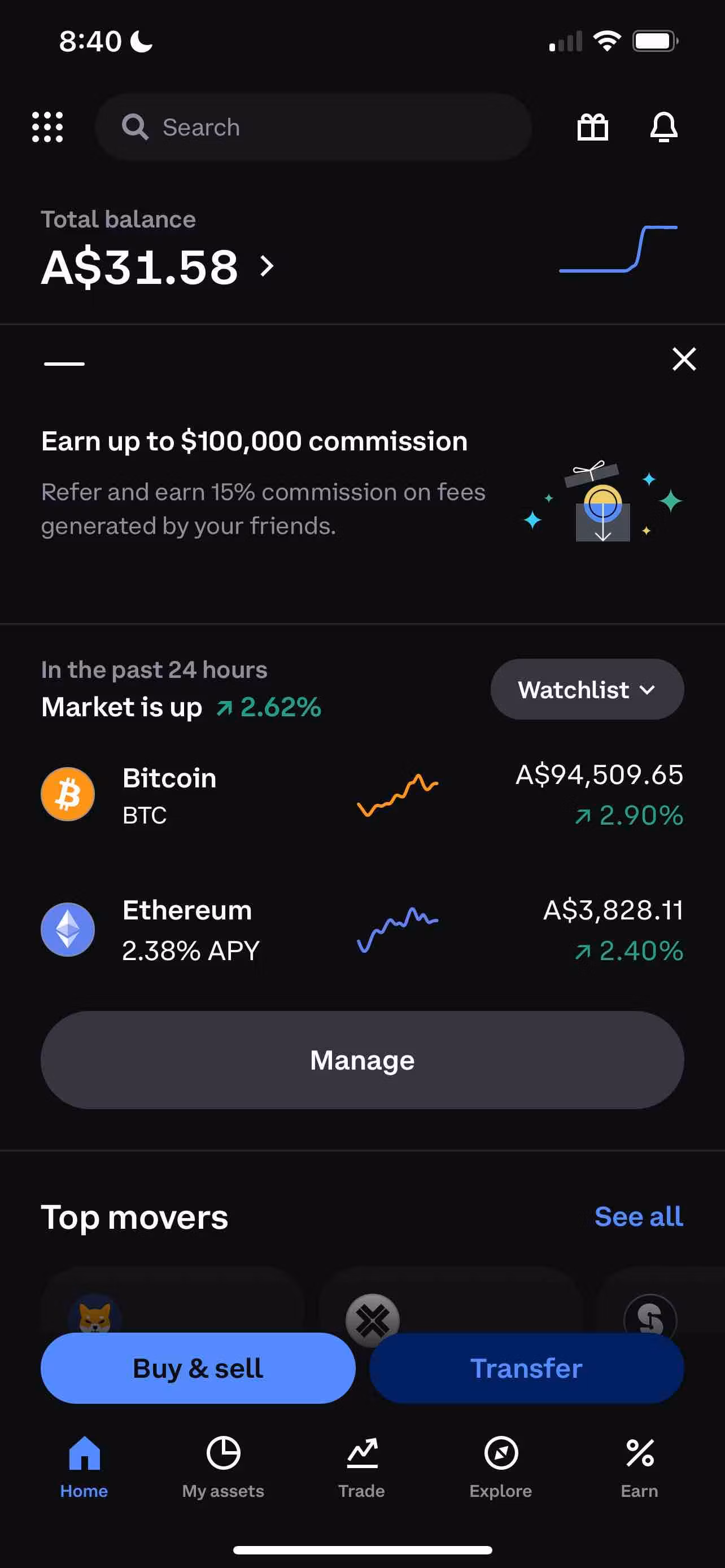Open the gift rewards icon

[x=592, y=127]
